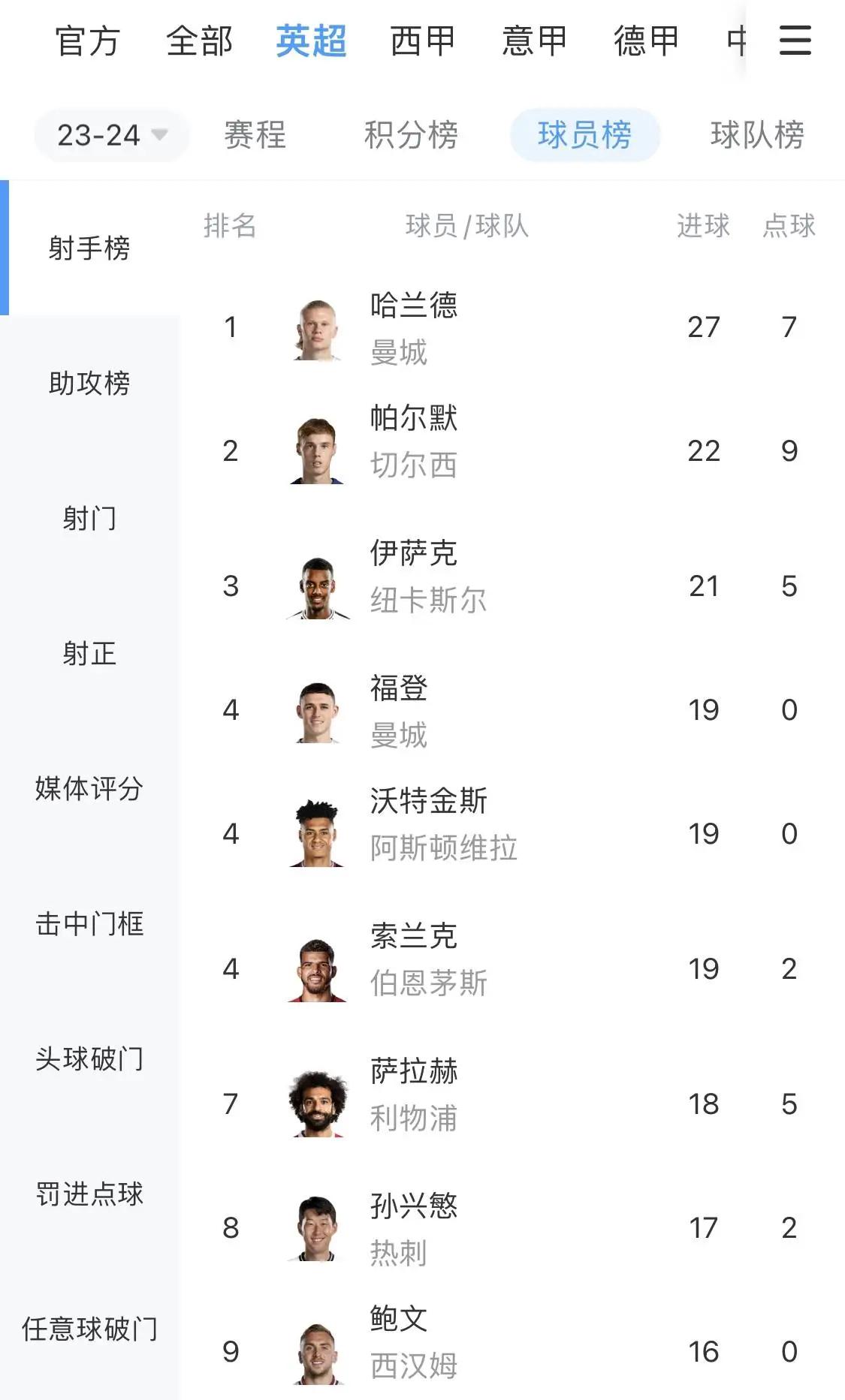Select the 德甲 league tab

click(x=646, y=41)
